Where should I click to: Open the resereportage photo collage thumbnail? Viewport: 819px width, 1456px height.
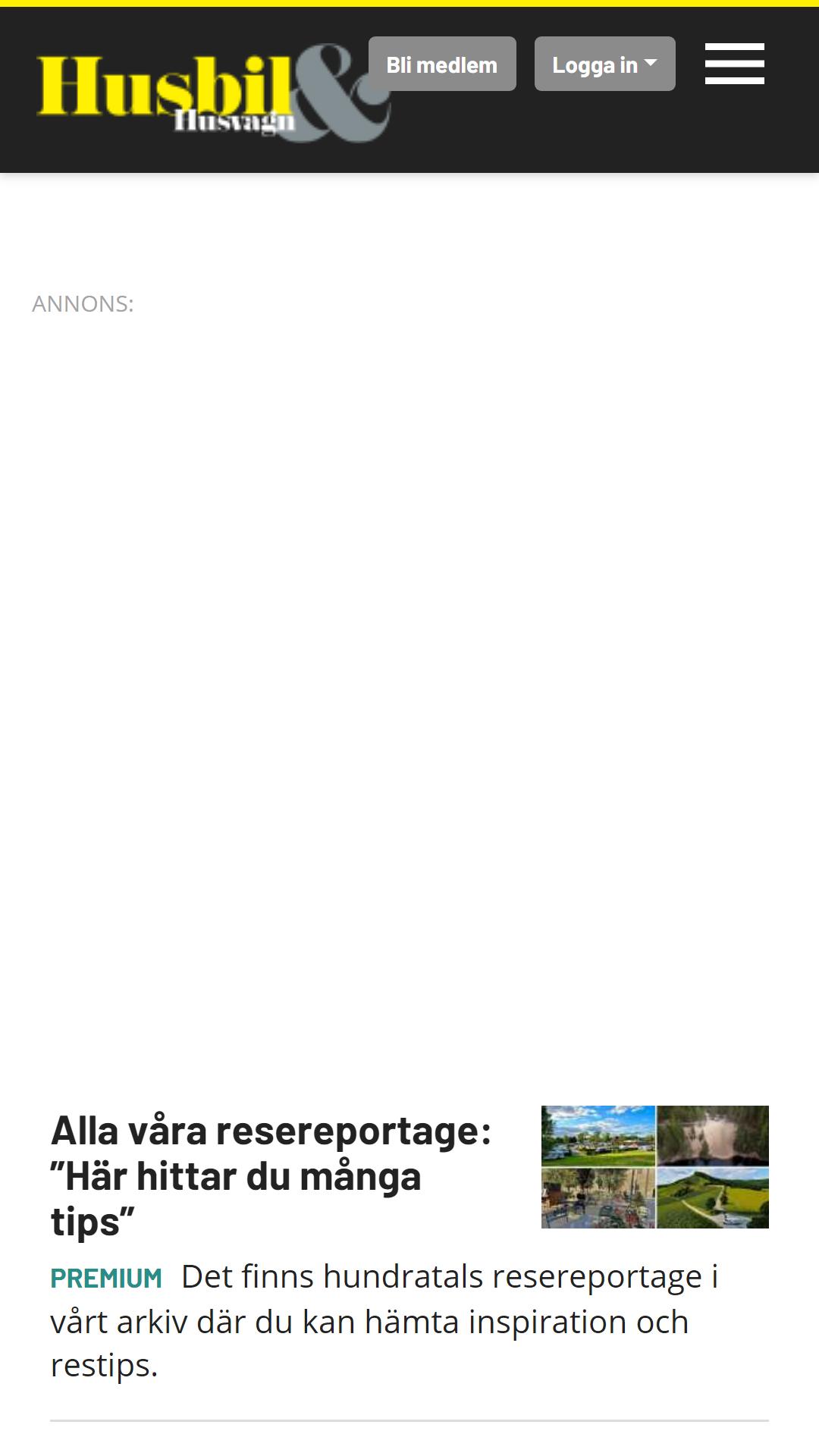coord(654,1166)
